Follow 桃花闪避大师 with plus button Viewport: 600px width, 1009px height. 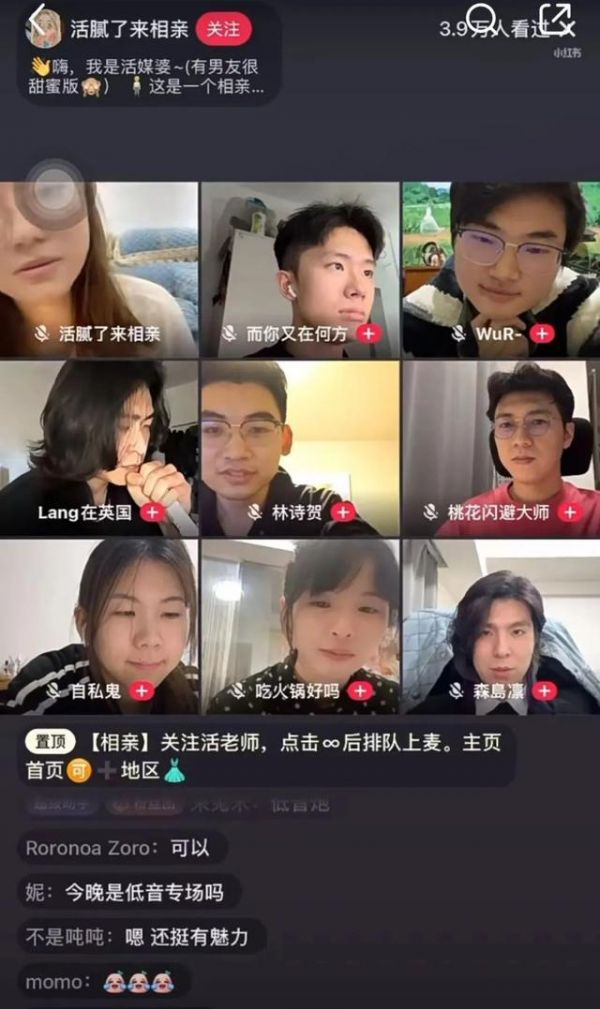click(x=570, y=512)
